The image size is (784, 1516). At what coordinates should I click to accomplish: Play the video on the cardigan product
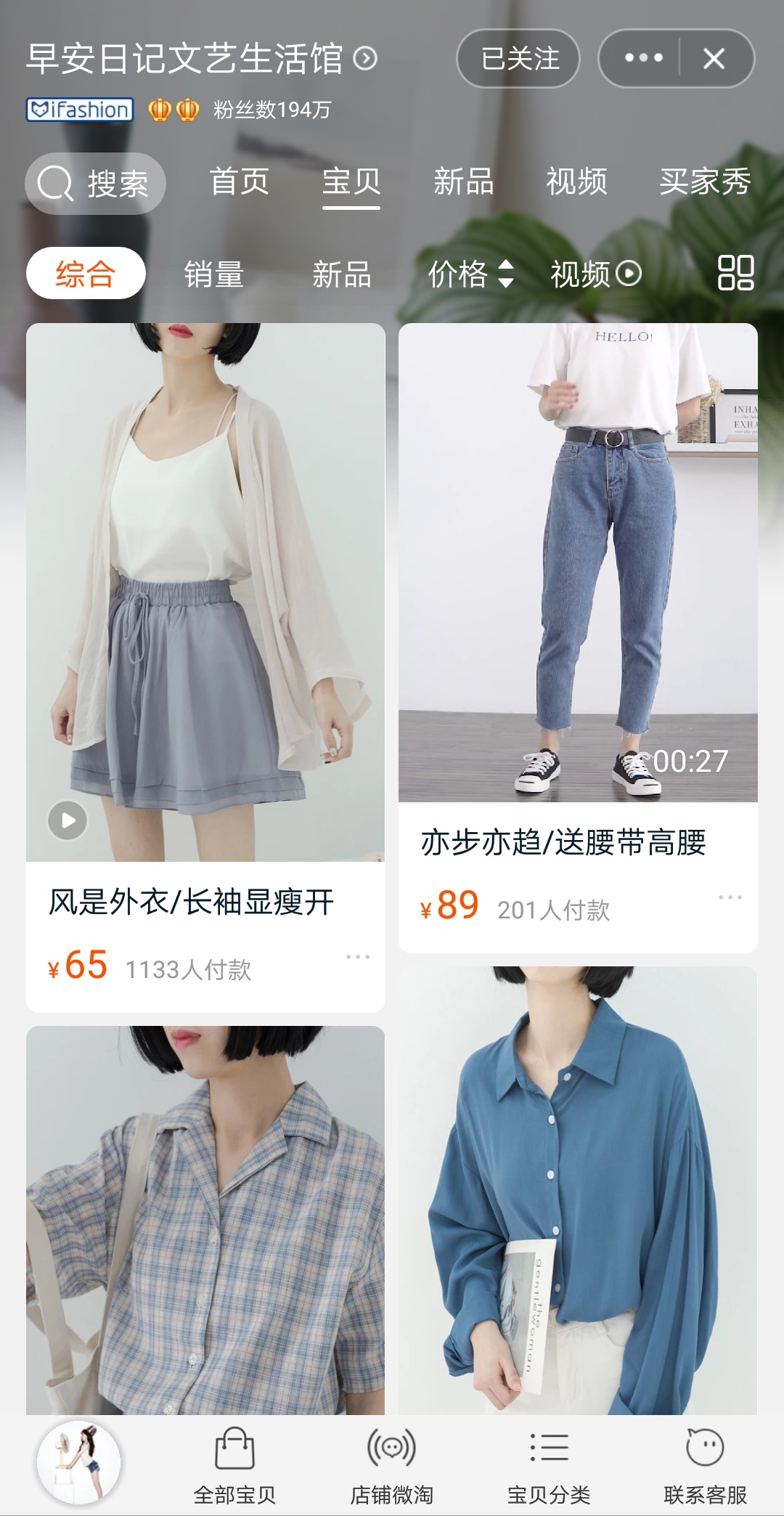[x=68, y=820]
